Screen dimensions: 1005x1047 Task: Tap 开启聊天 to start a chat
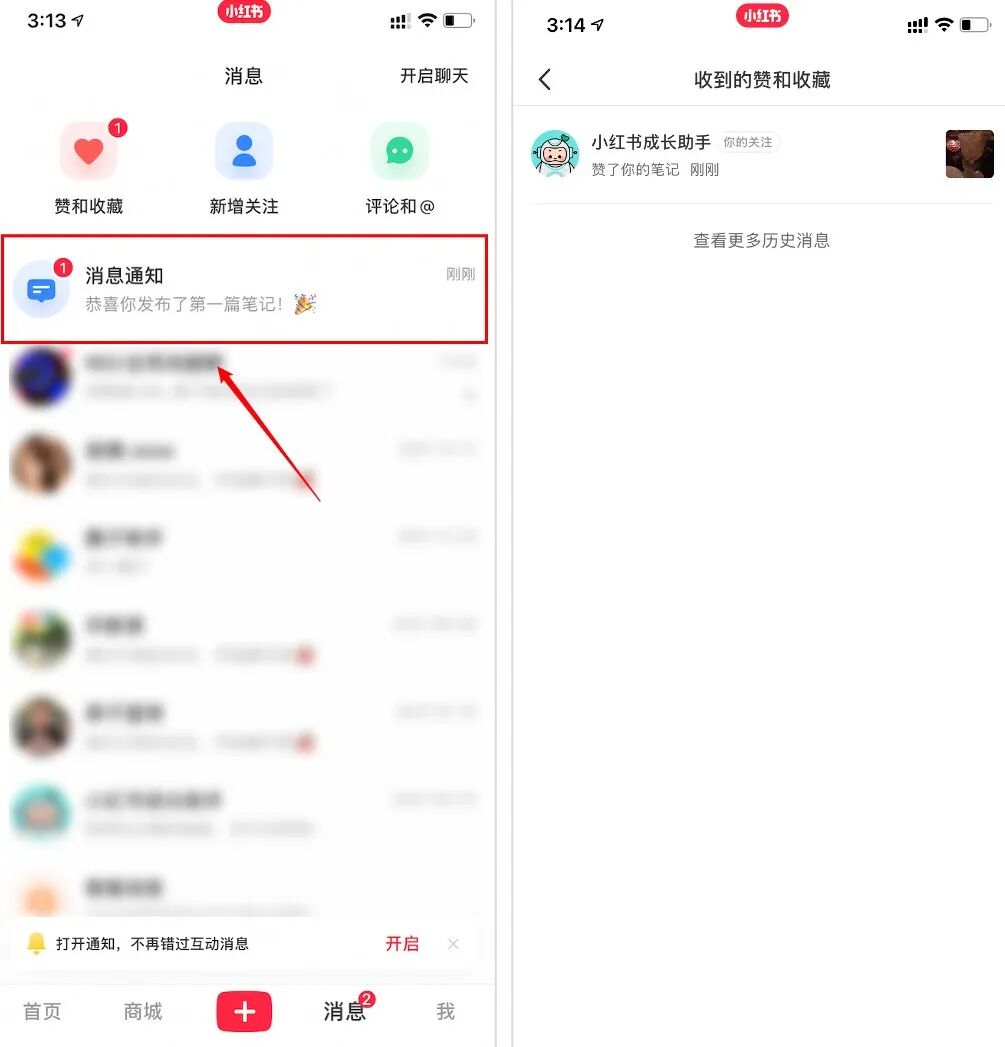tap(434, 76)
